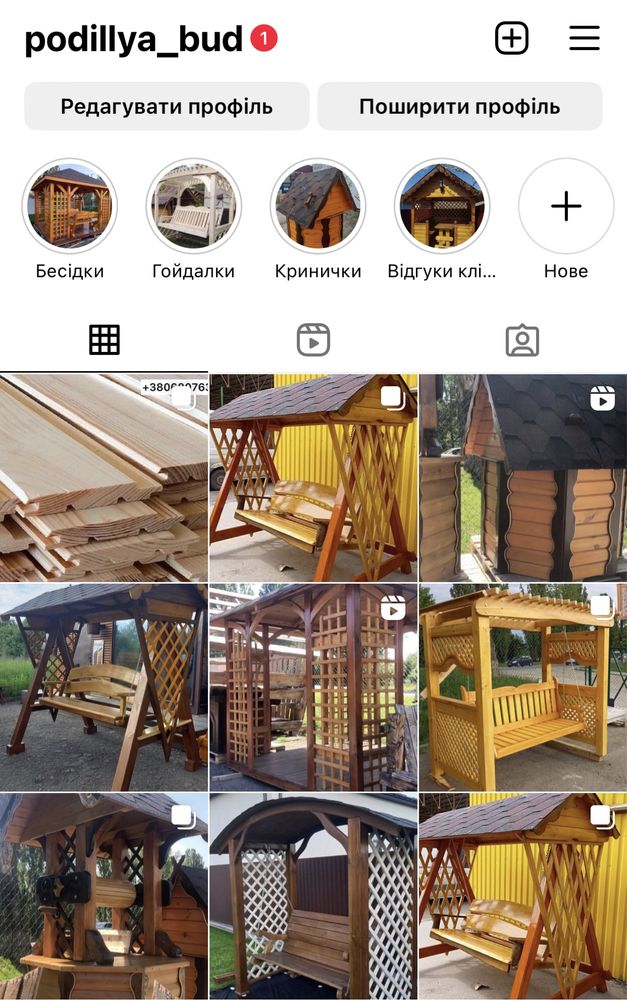Open the lattice gazebo reel post
Viewport: 627px width, 1000px height.
point(313,688)
